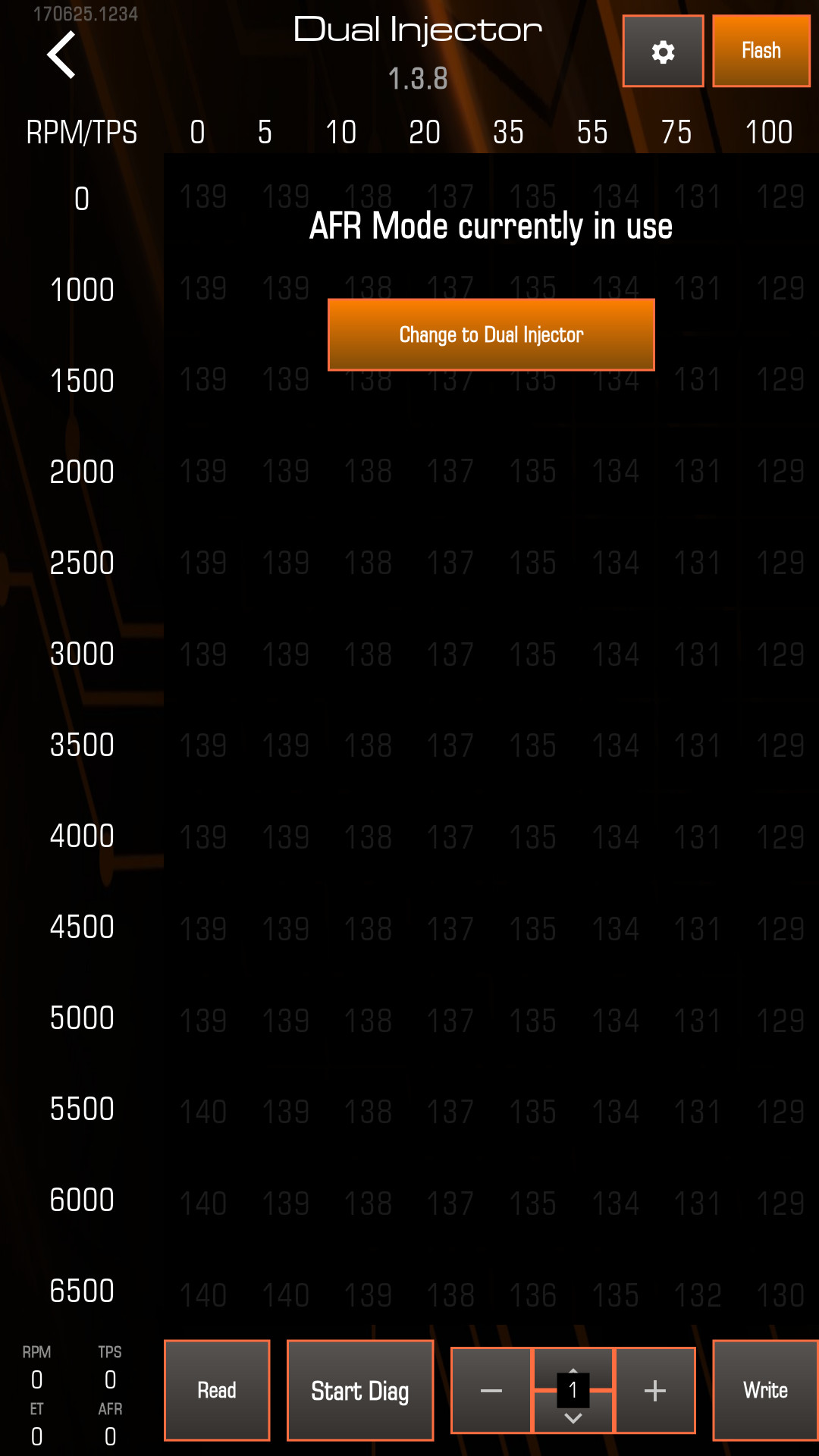Start diagnostics with Start Diag
This screenshot has width=819, height=1456.
(x=360, y=1390)
